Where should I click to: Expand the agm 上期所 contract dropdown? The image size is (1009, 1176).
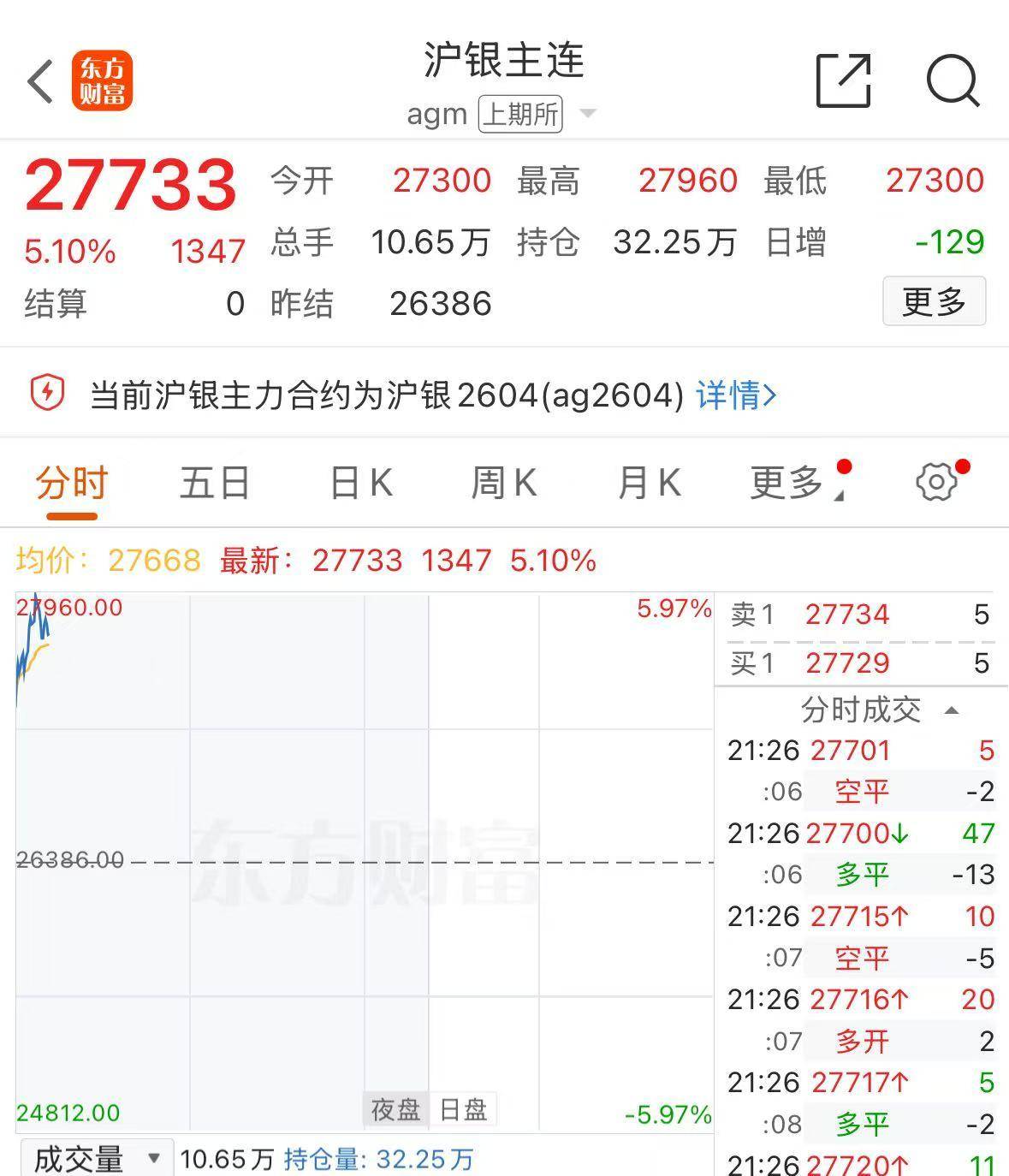(587, 114)
